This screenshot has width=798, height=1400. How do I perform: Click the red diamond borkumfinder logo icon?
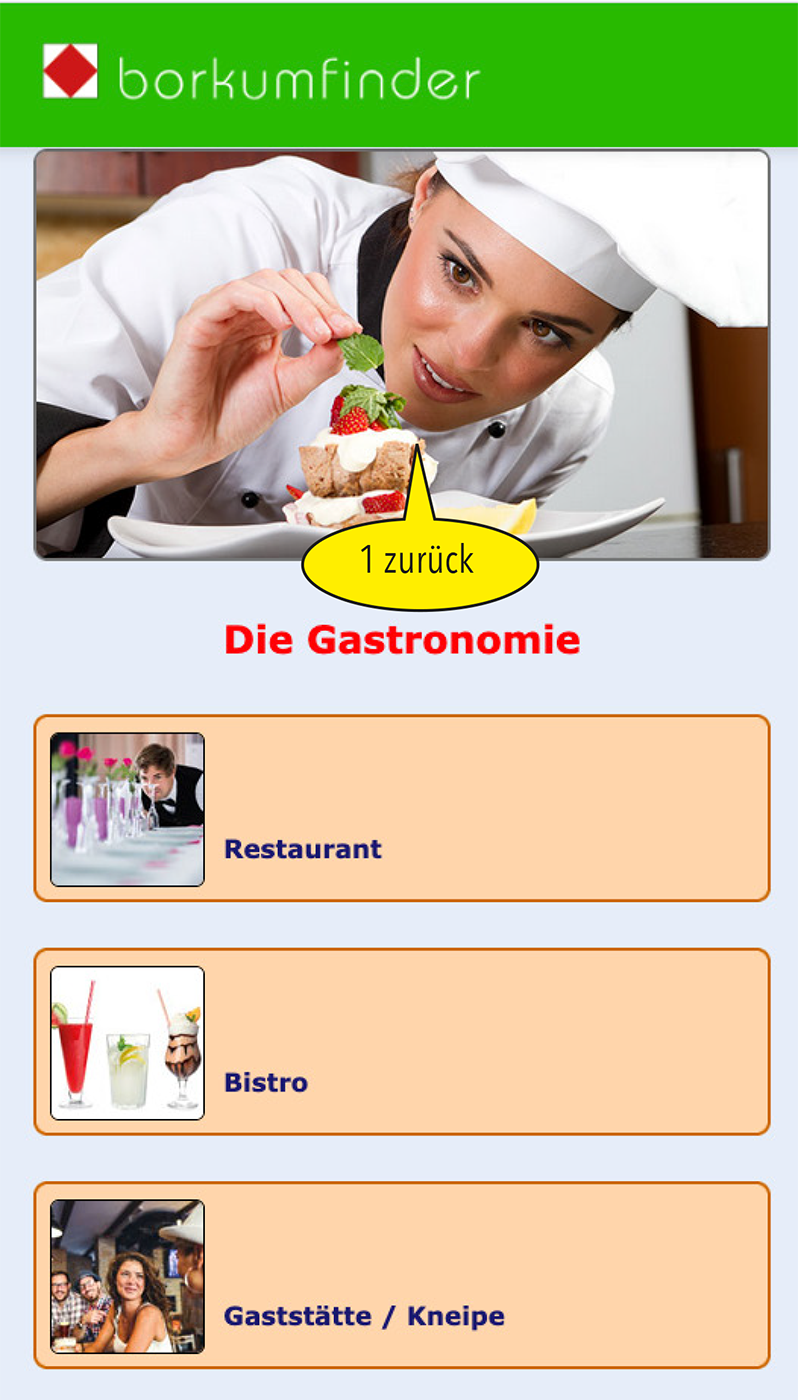click(x=68, y=72)
